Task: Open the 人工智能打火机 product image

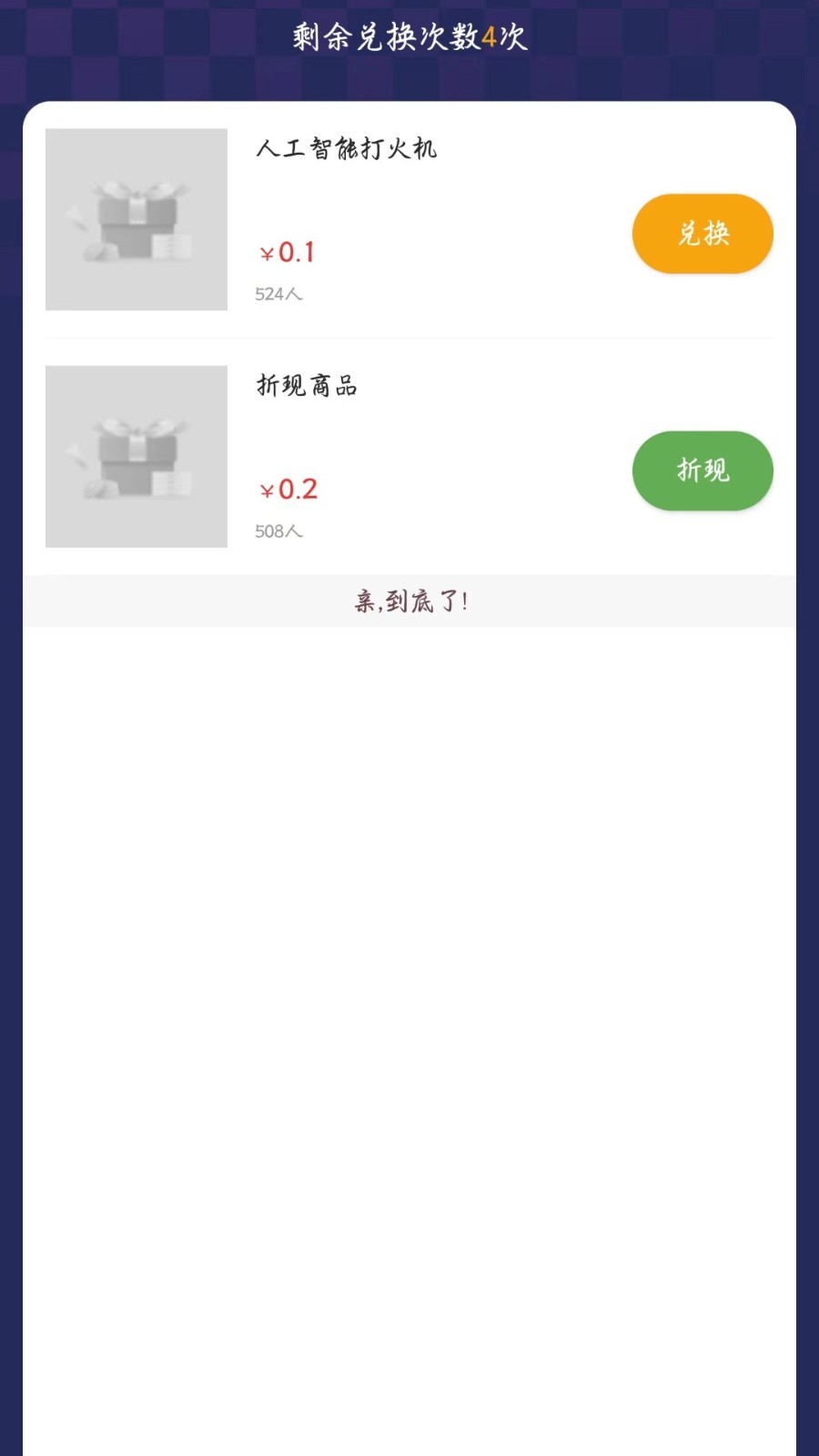Action: coord(136,219)
